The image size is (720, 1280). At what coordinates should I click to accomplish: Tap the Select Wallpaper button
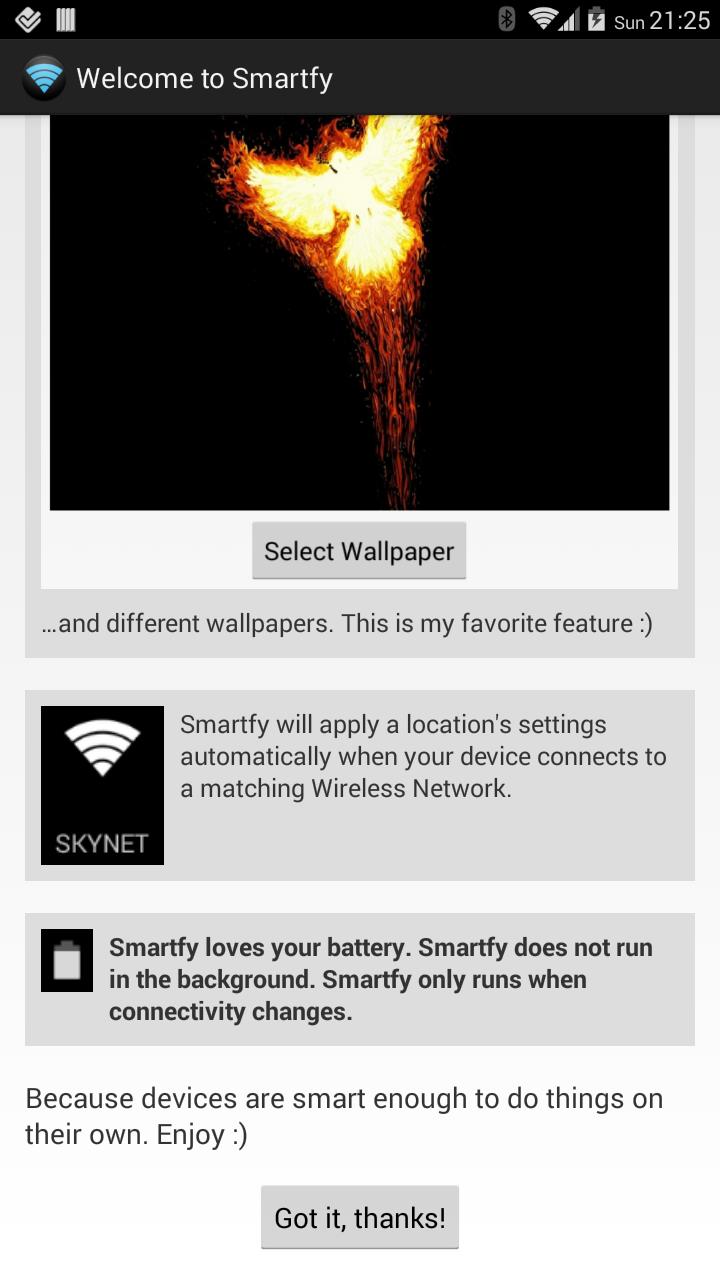point(359,551)
